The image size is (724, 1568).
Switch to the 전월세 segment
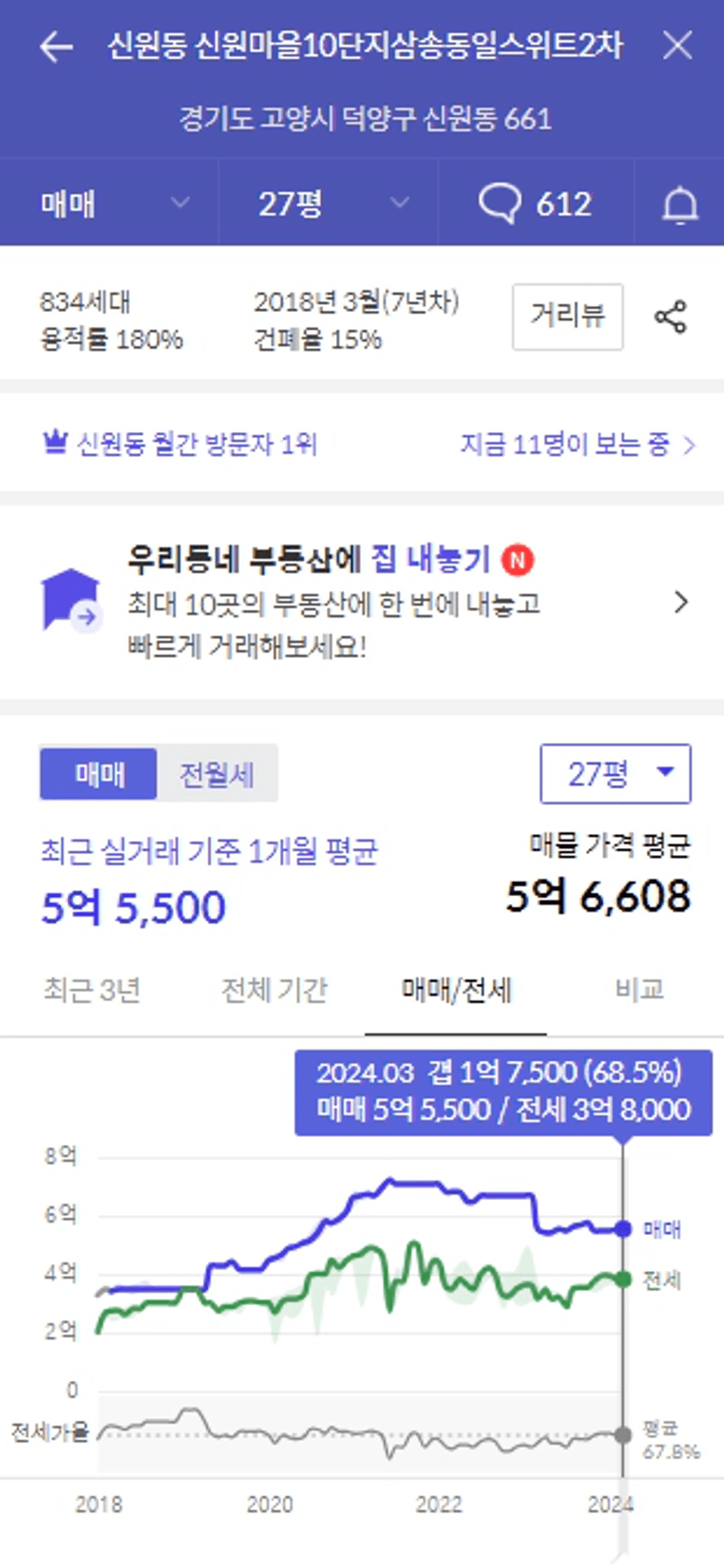pyautogui.click(x=216, y=773)
